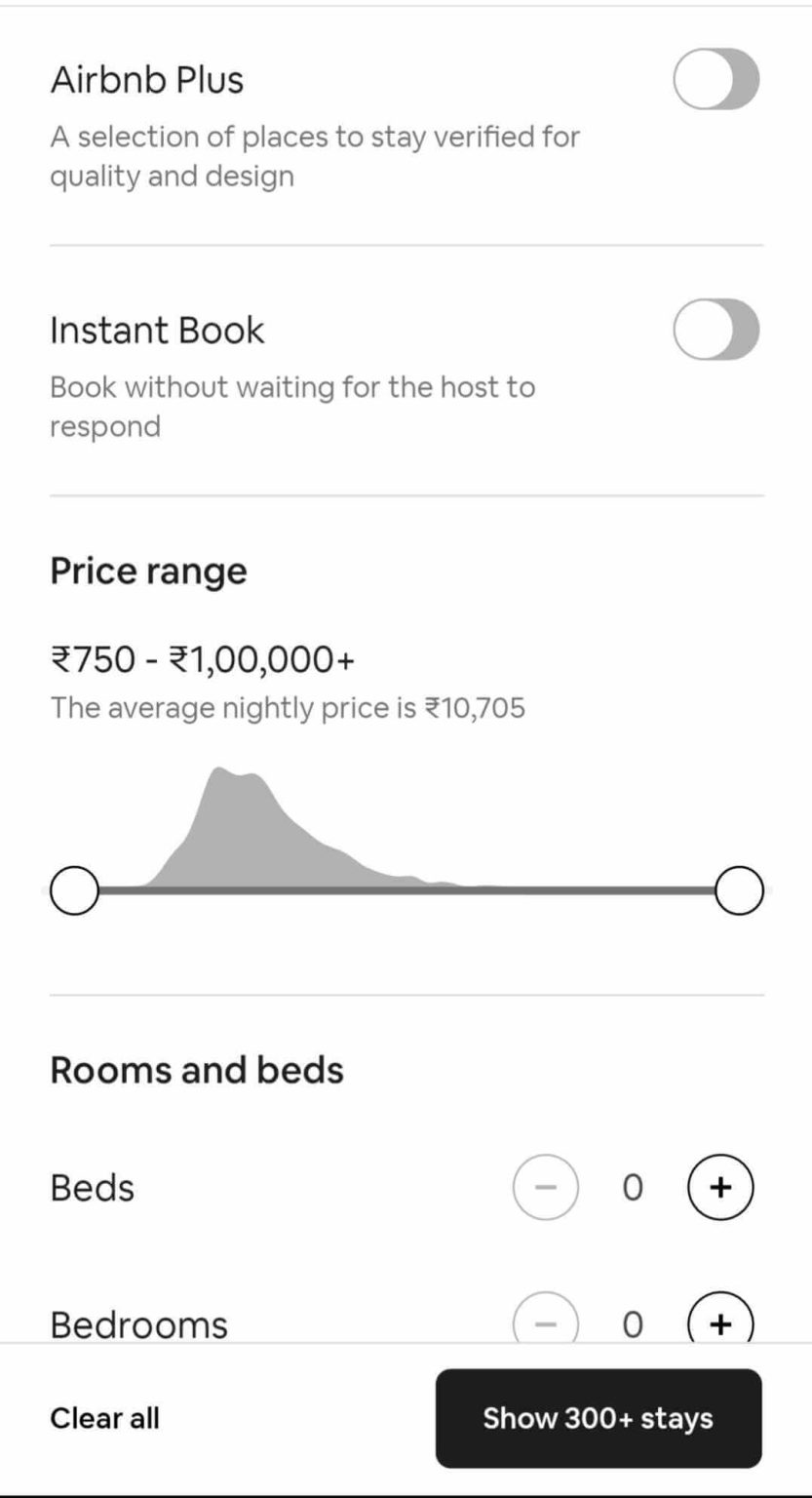Click the average nightly price text
This screenshot has height=1498, width=812.
289,708
